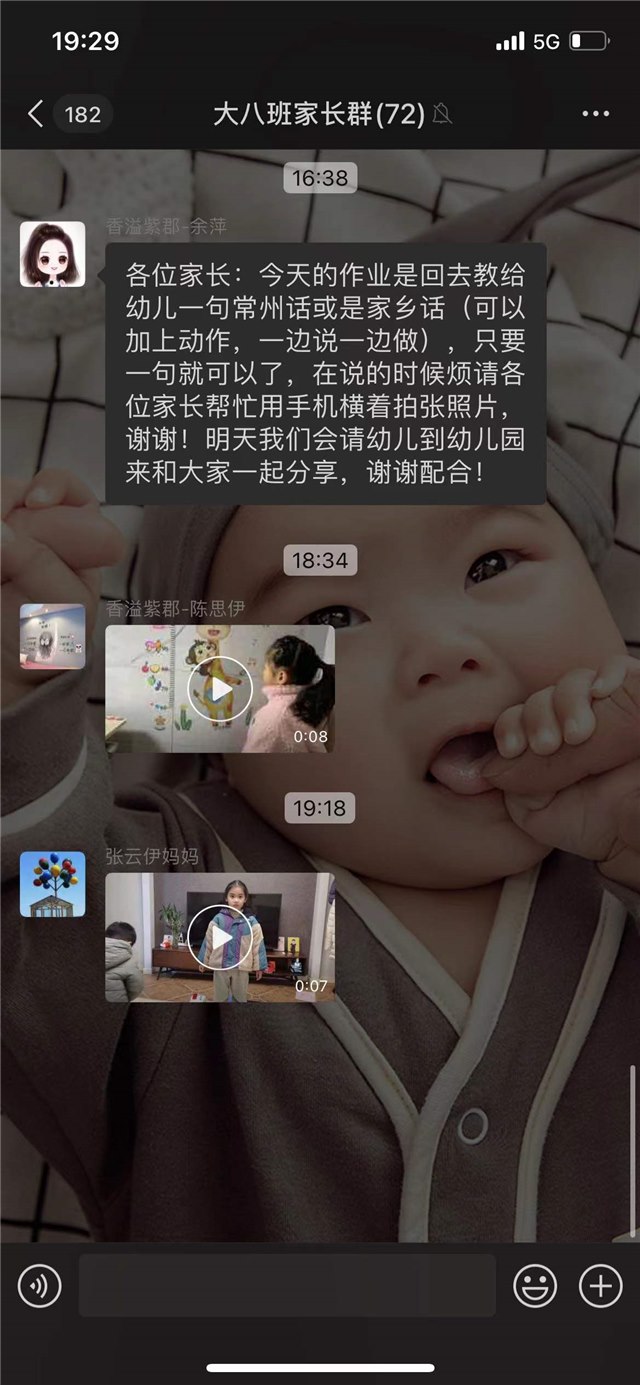Open the emoji sticker panel
640x1385 pixels.
pos(535,1286)
